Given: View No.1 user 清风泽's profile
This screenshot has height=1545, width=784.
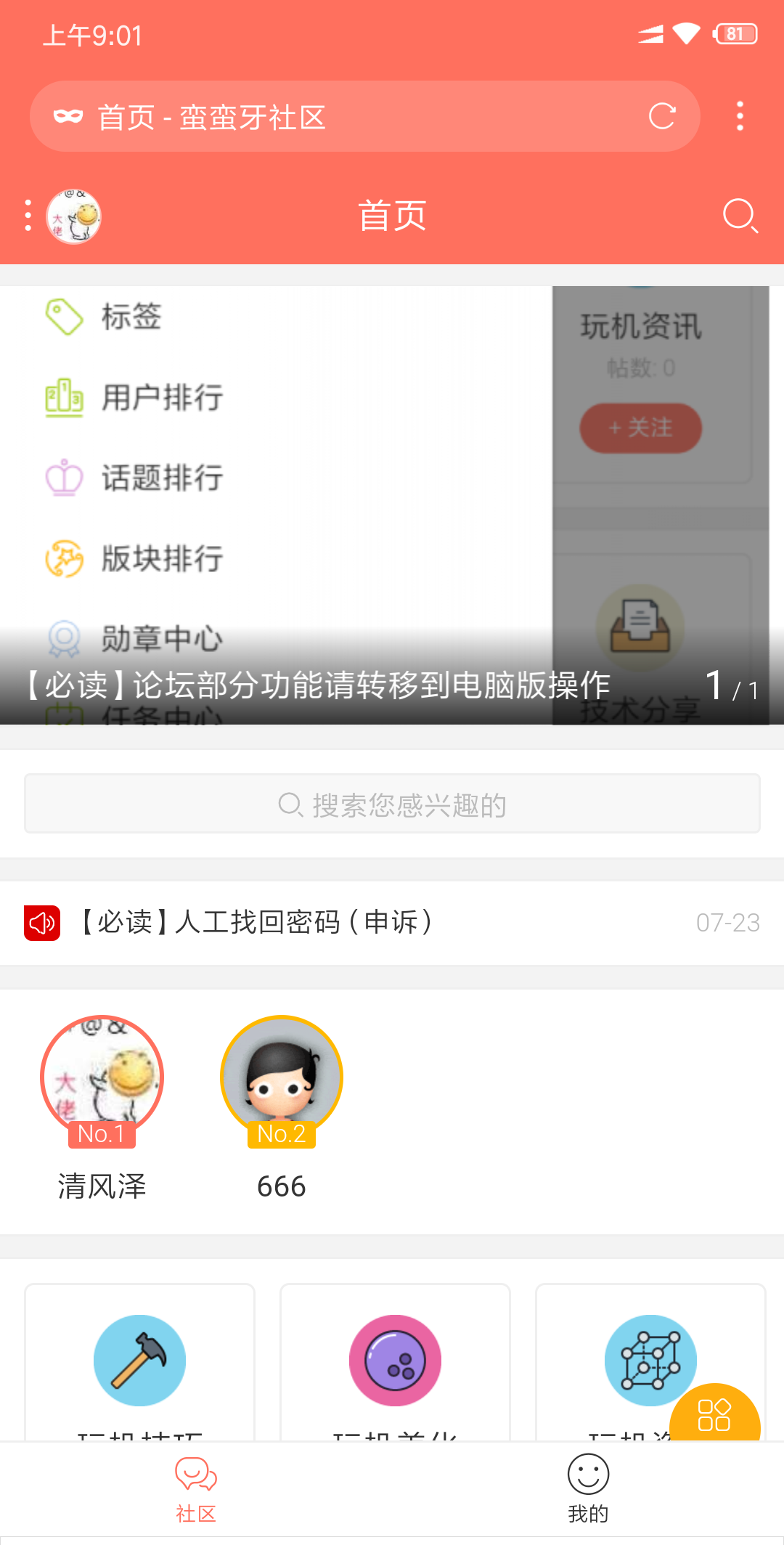Looking at the screenshot, I should [x=102, y=1078].
